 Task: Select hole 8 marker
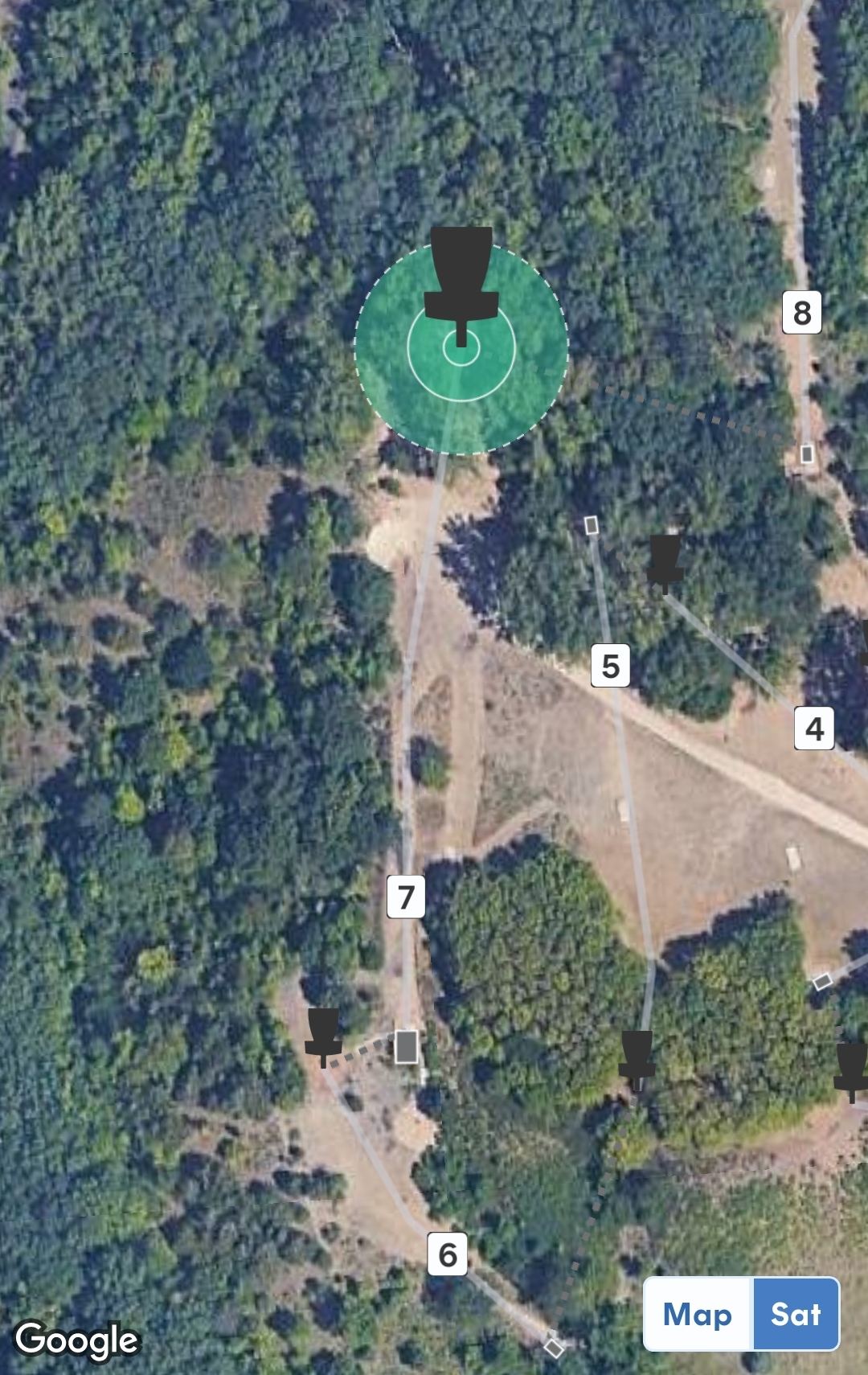click(x=801, y=313)
